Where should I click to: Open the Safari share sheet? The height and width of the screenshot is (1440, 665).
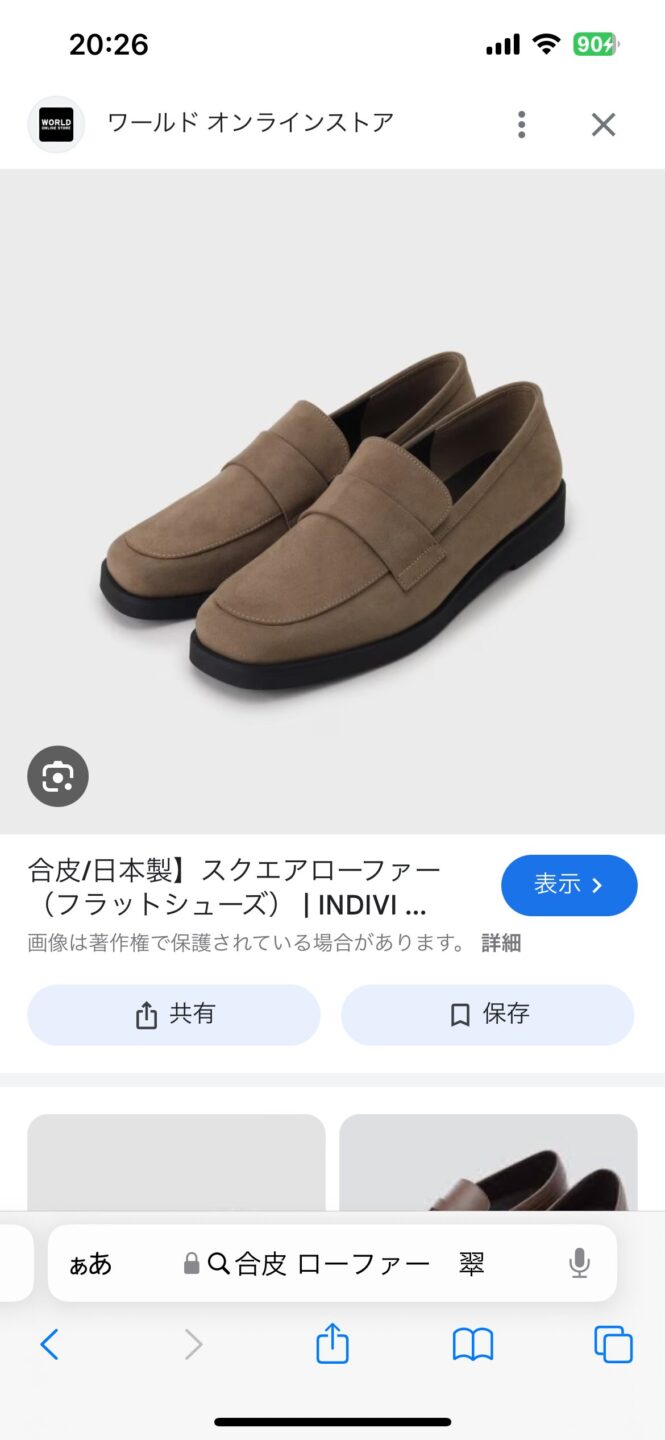coord(332,1344)
